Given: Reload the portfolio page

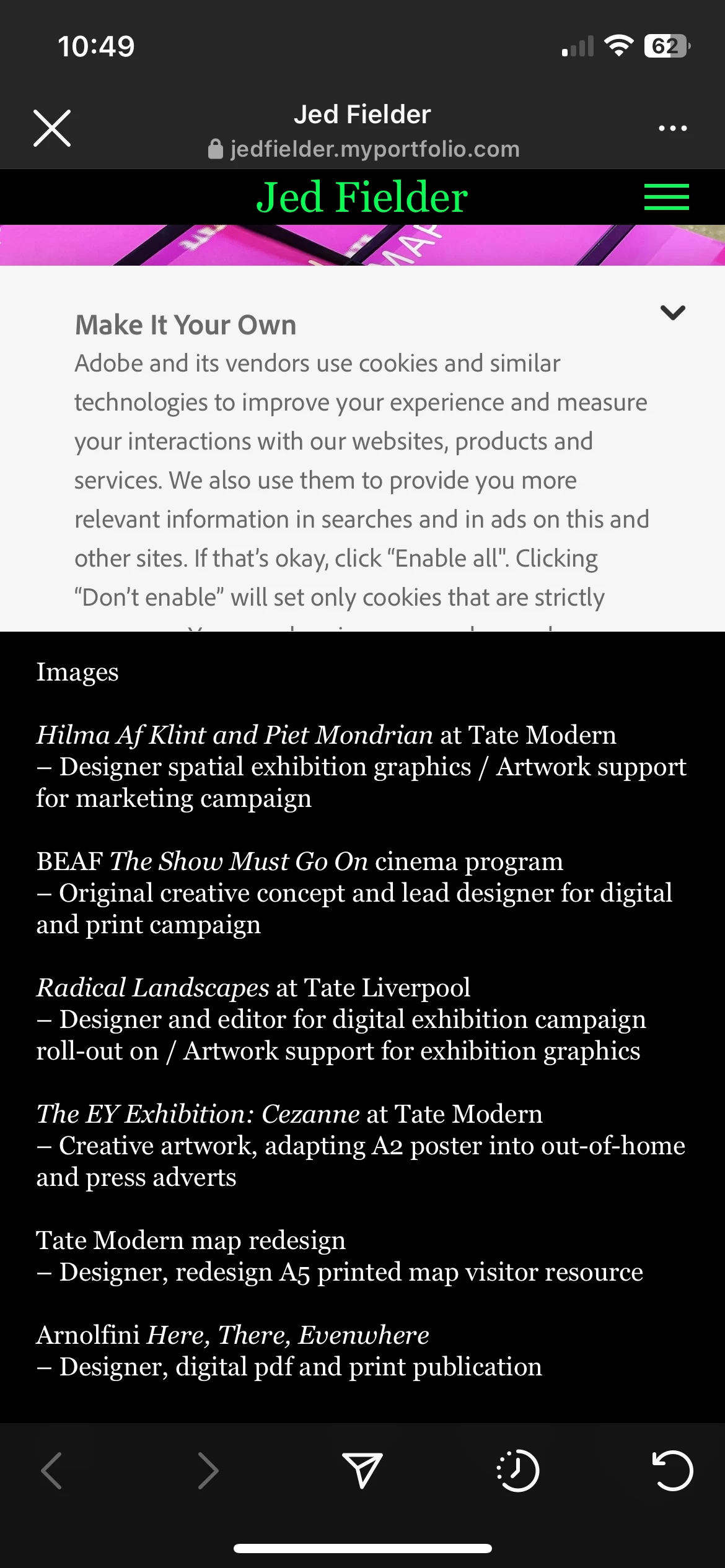Looking at the screenshot, I should 672,1470.
